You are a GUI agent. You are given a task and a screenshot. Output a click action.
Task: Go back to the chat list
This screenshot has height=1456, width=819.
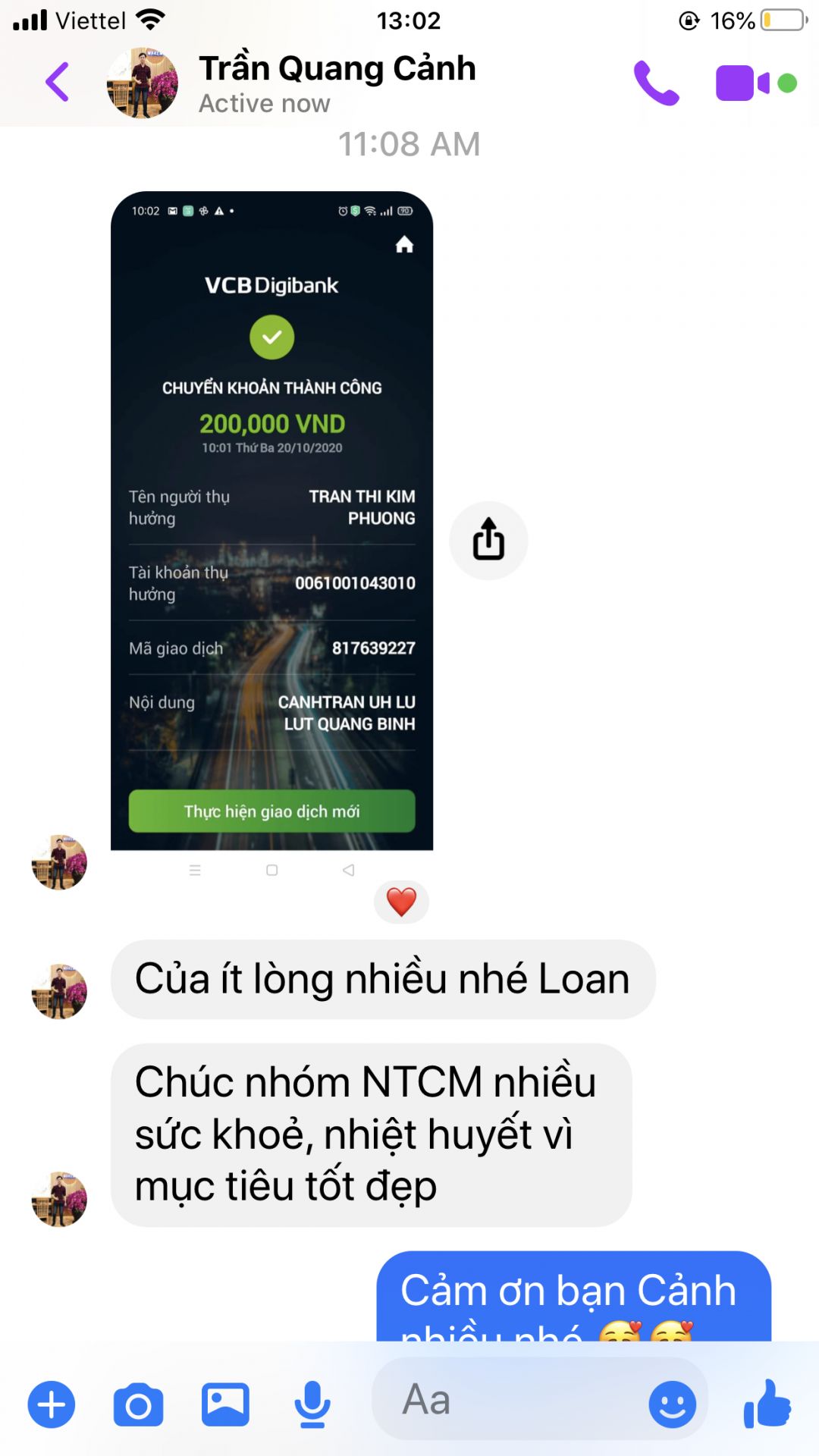[58, 82]
